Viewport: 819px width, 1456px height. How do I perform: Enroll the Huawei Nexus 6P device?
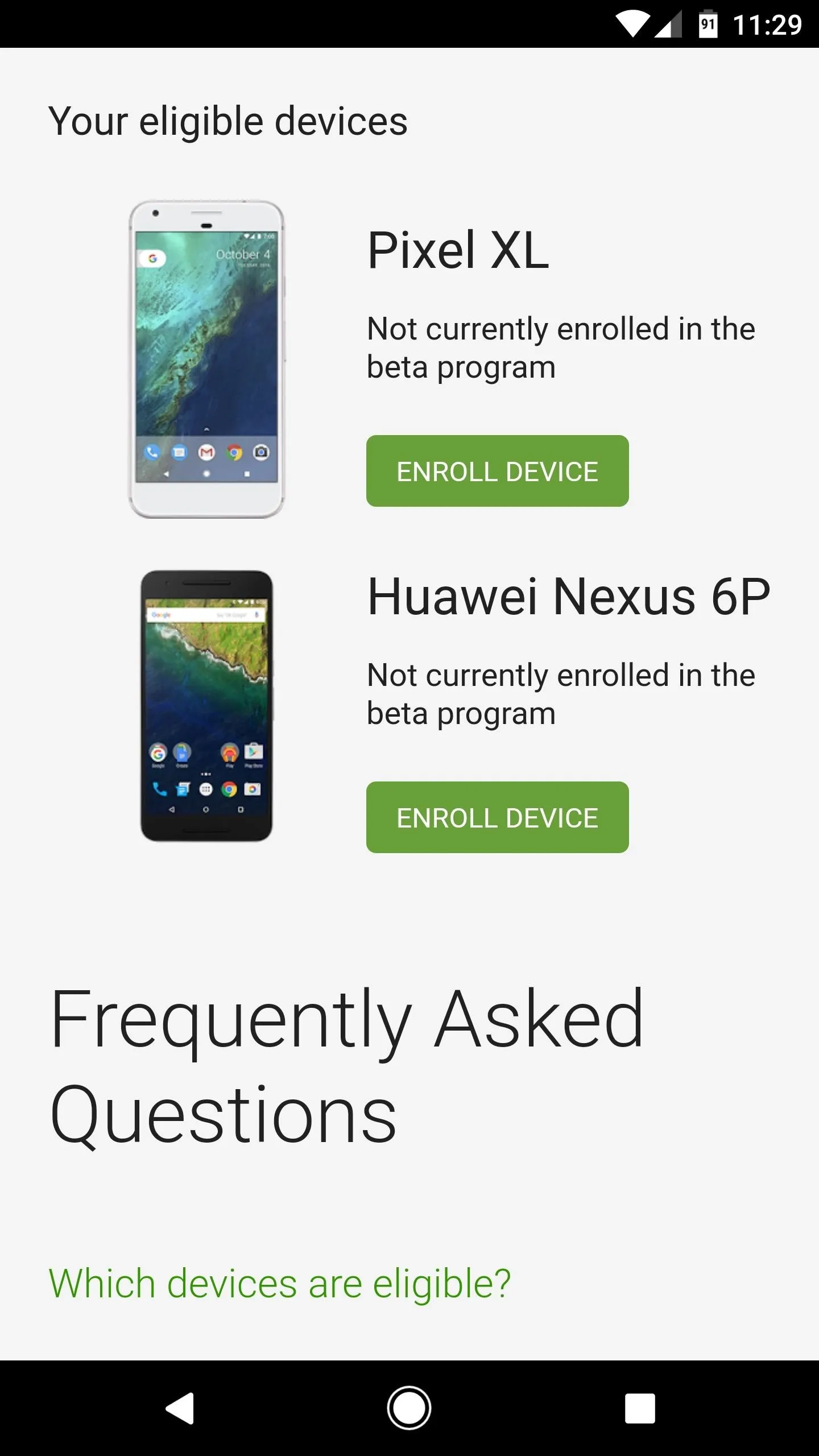tap(497, 817)
